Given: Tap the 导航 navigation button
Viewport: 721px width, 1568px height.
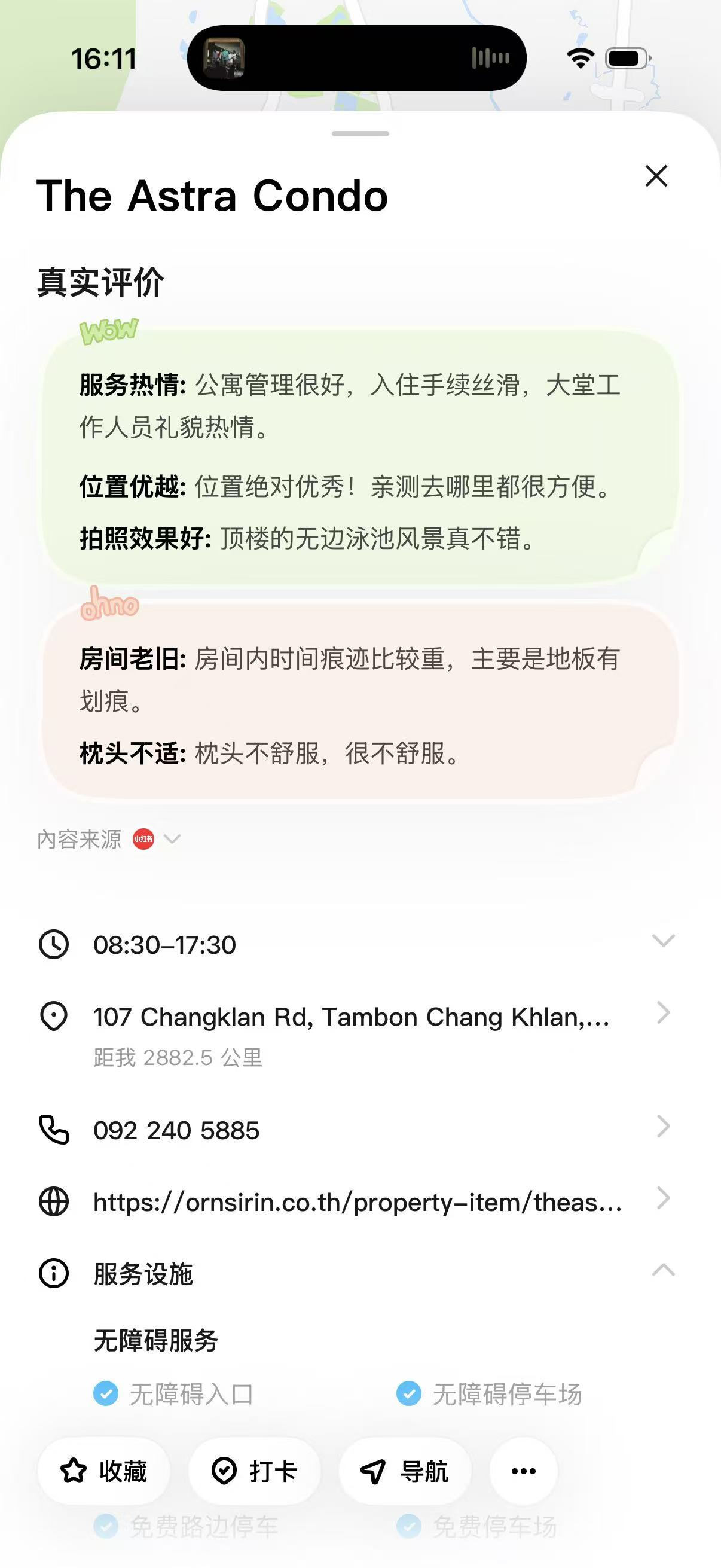Looking at the screenshot, I should (x=404, y=1472).
